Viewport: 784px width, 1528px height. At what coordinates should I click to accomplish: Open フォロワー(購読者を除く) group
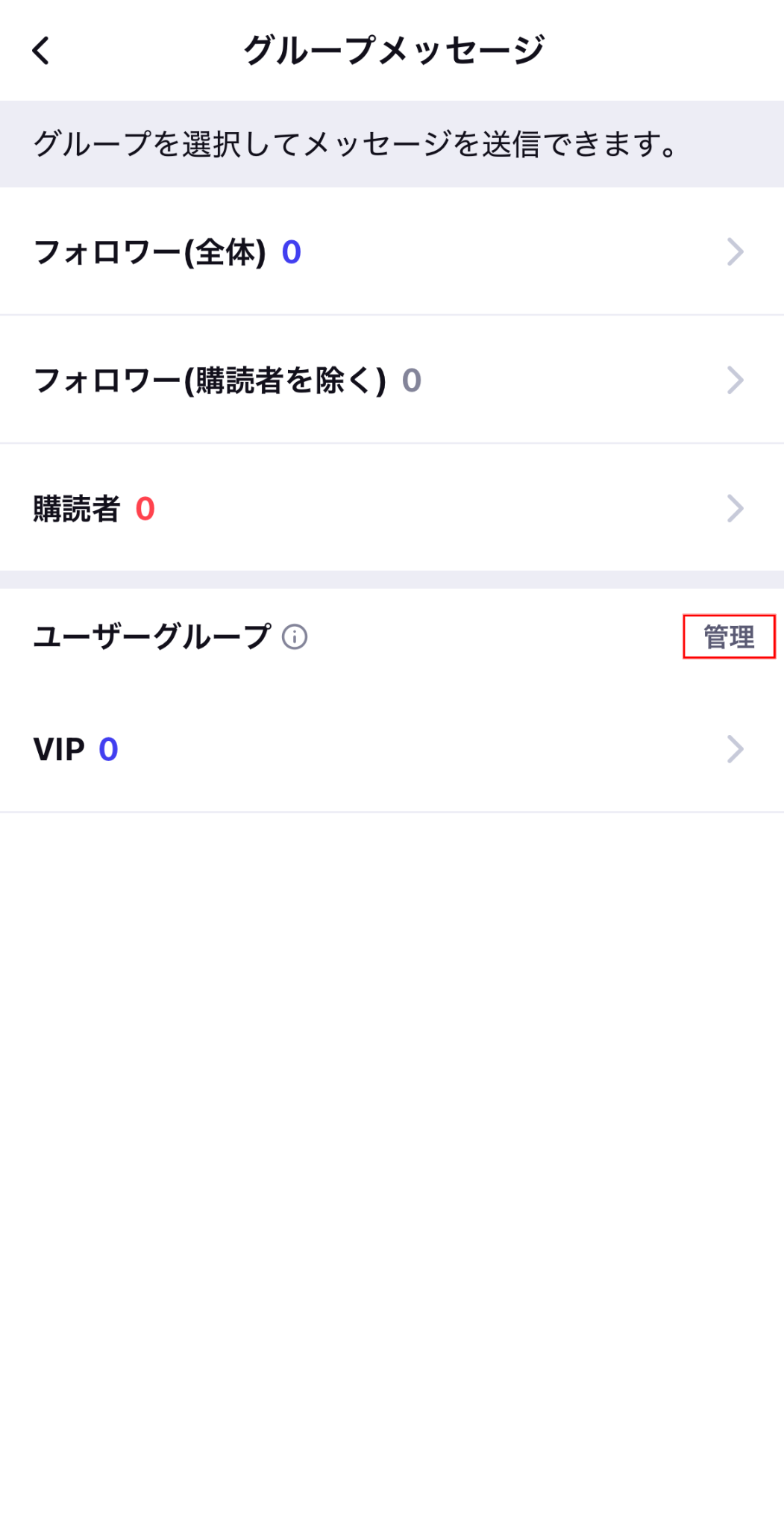(392, 381)
